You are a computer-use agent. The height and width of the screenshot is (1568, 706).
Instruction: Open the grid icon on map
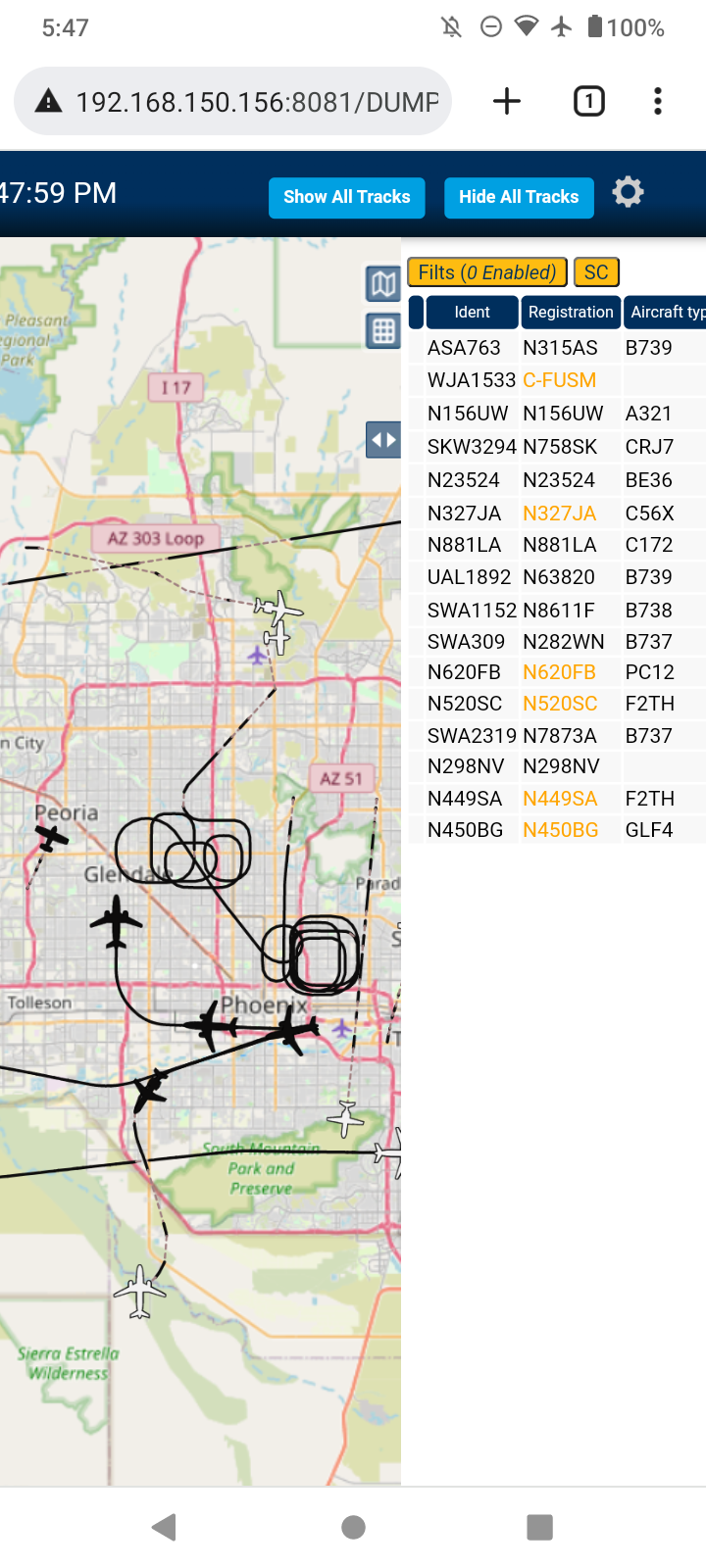(x=383, y=331)
